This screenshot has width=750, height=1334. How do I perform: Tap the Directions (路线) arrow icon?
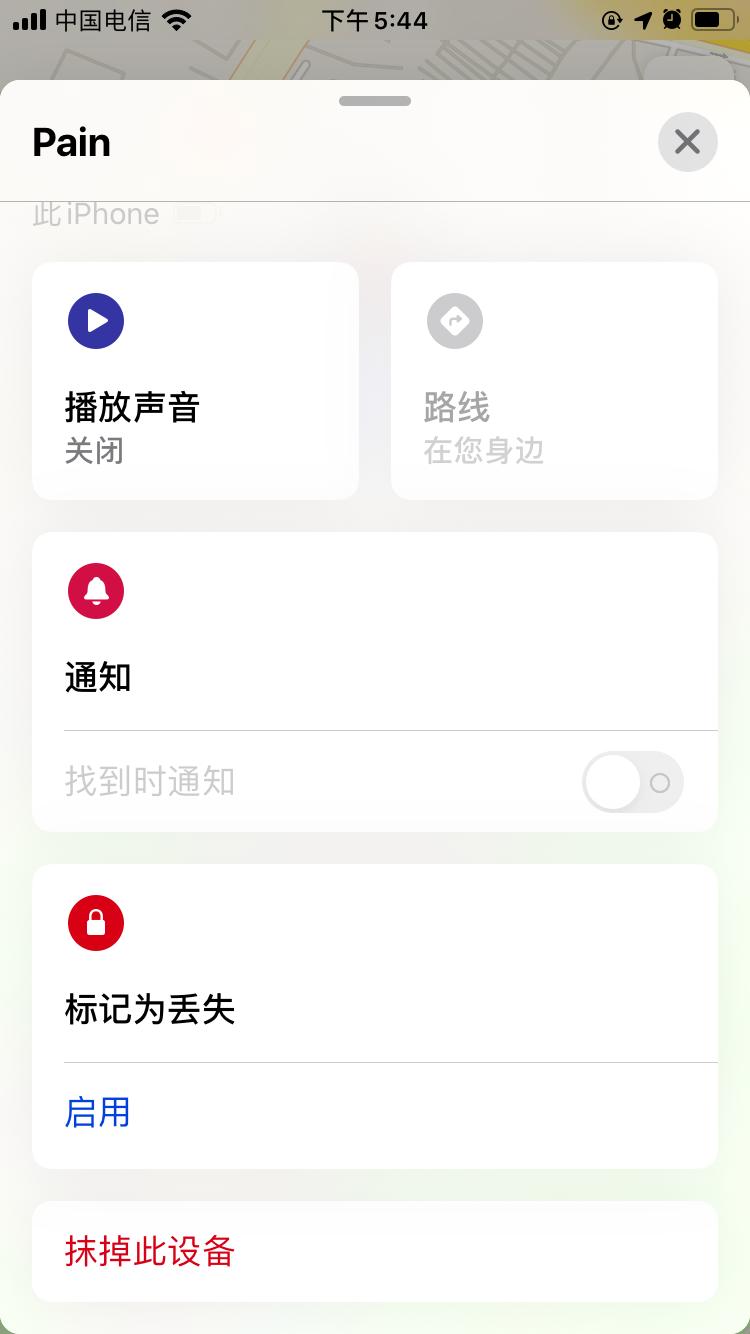pos(455,320)
